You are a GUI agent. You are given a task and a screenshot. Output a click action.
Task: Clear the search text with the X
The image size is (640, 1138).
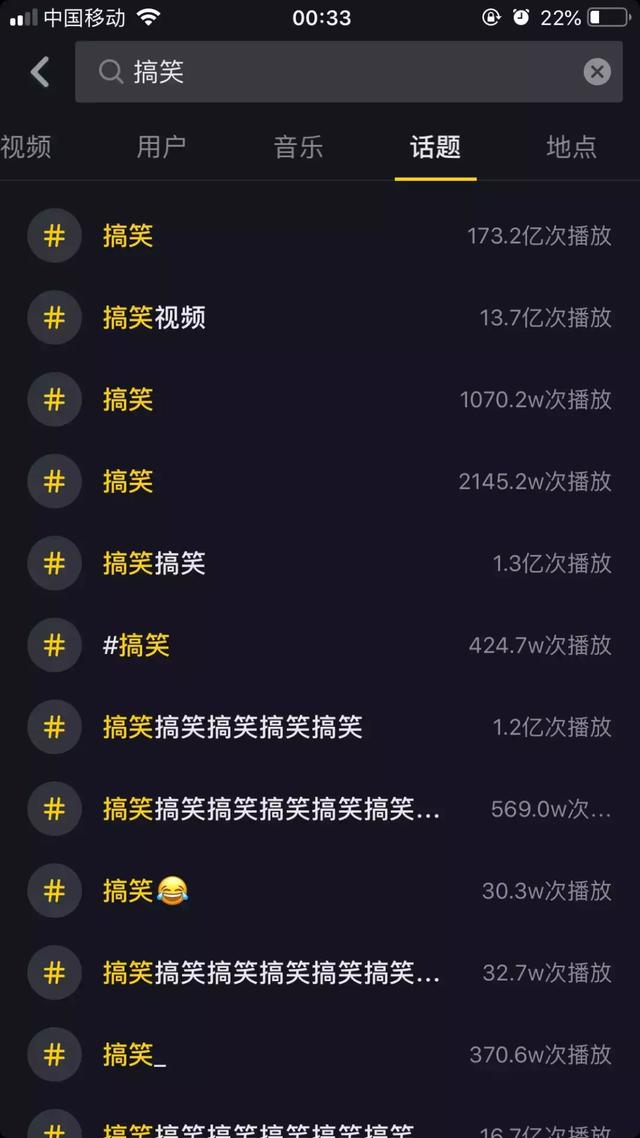click(x=596, y=72)
